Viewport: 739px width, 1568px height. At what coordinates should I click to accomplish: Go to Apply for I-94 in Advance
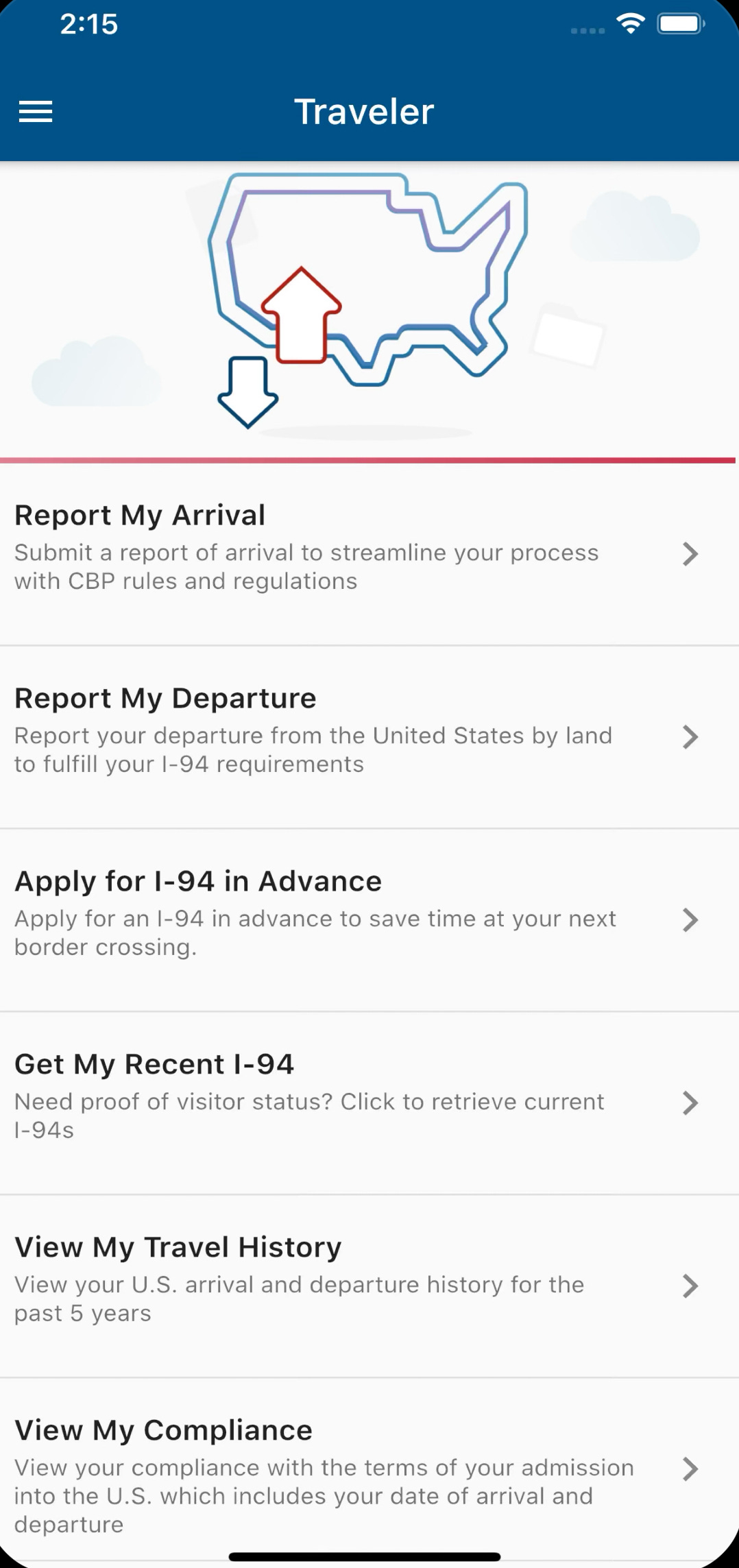click(x=369, y=920)
